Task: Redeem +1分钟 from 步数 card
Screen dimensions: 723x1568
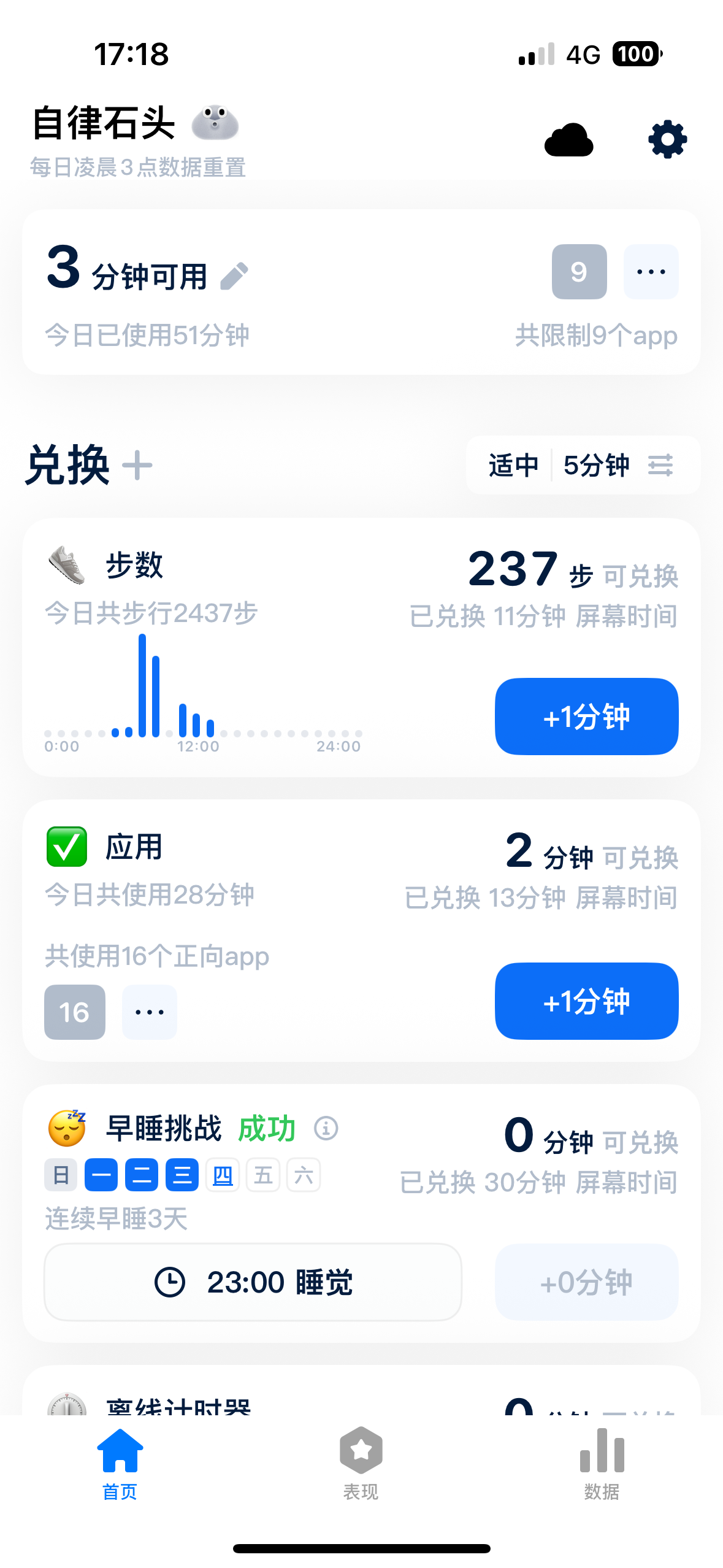Action: pos(586,717)
